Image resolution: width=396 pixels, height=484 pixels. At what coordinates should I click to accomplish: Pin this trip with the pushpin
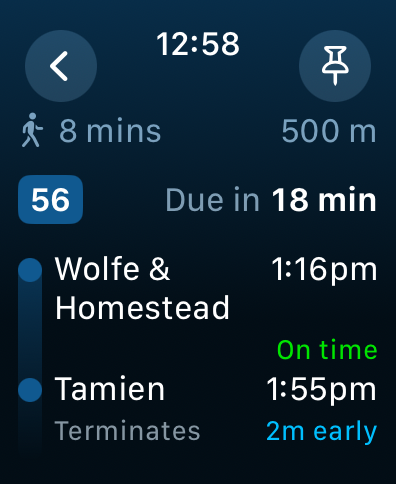click(335, 66)
